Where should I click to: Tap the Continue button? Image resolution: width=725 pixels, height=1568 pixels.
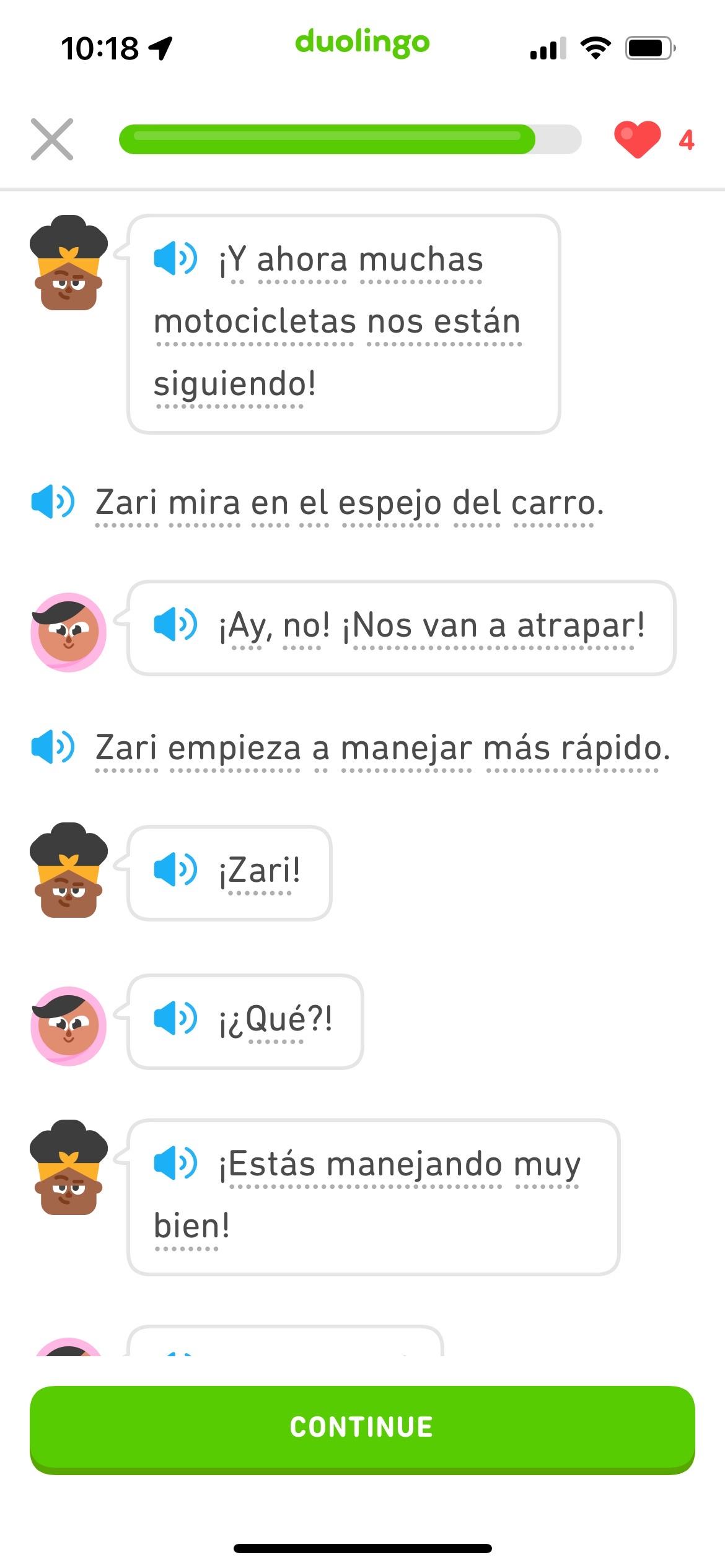[x=362, y=1429]
